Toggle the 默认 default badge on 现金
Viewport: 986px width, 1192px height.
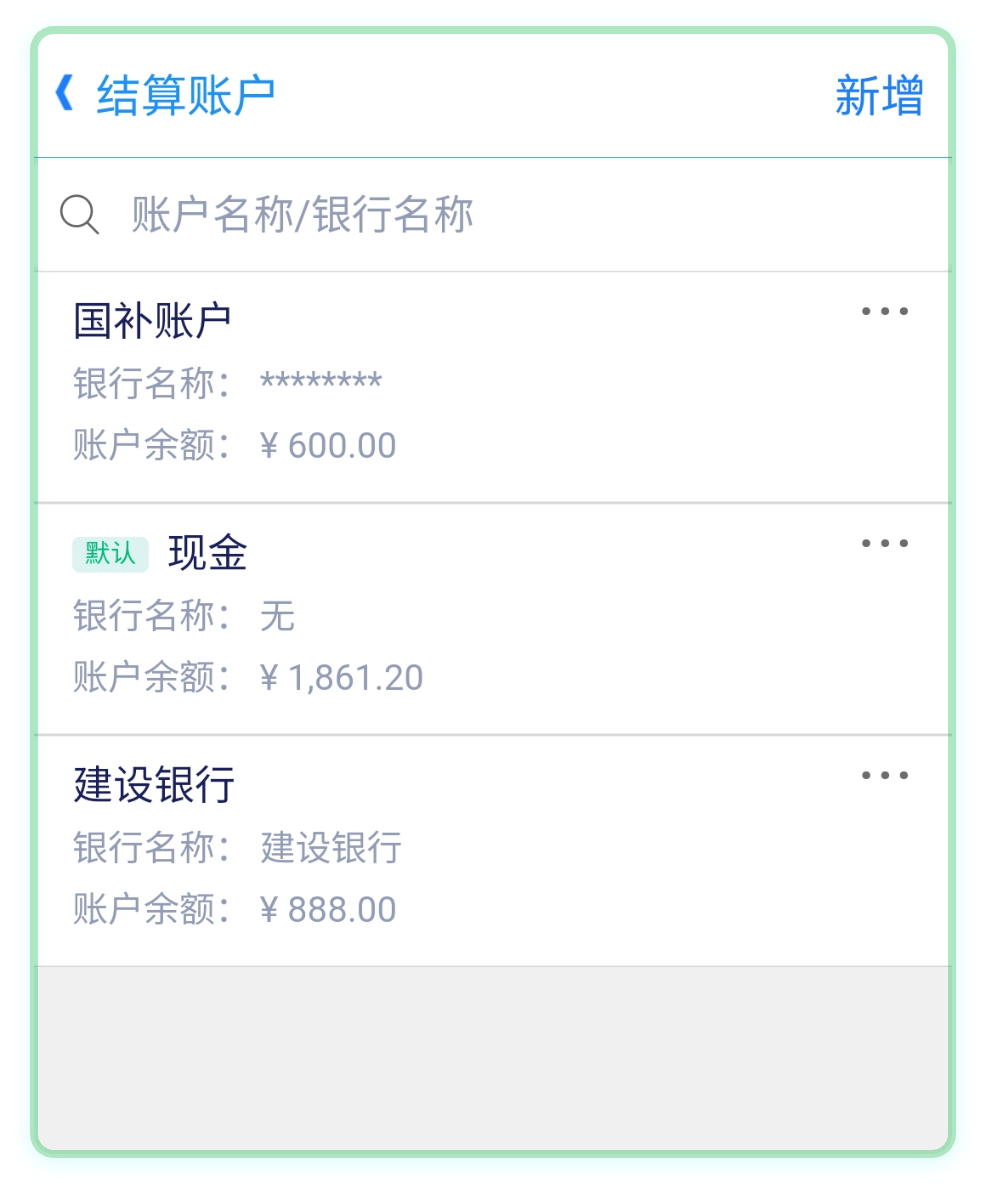tap(110, 553)
